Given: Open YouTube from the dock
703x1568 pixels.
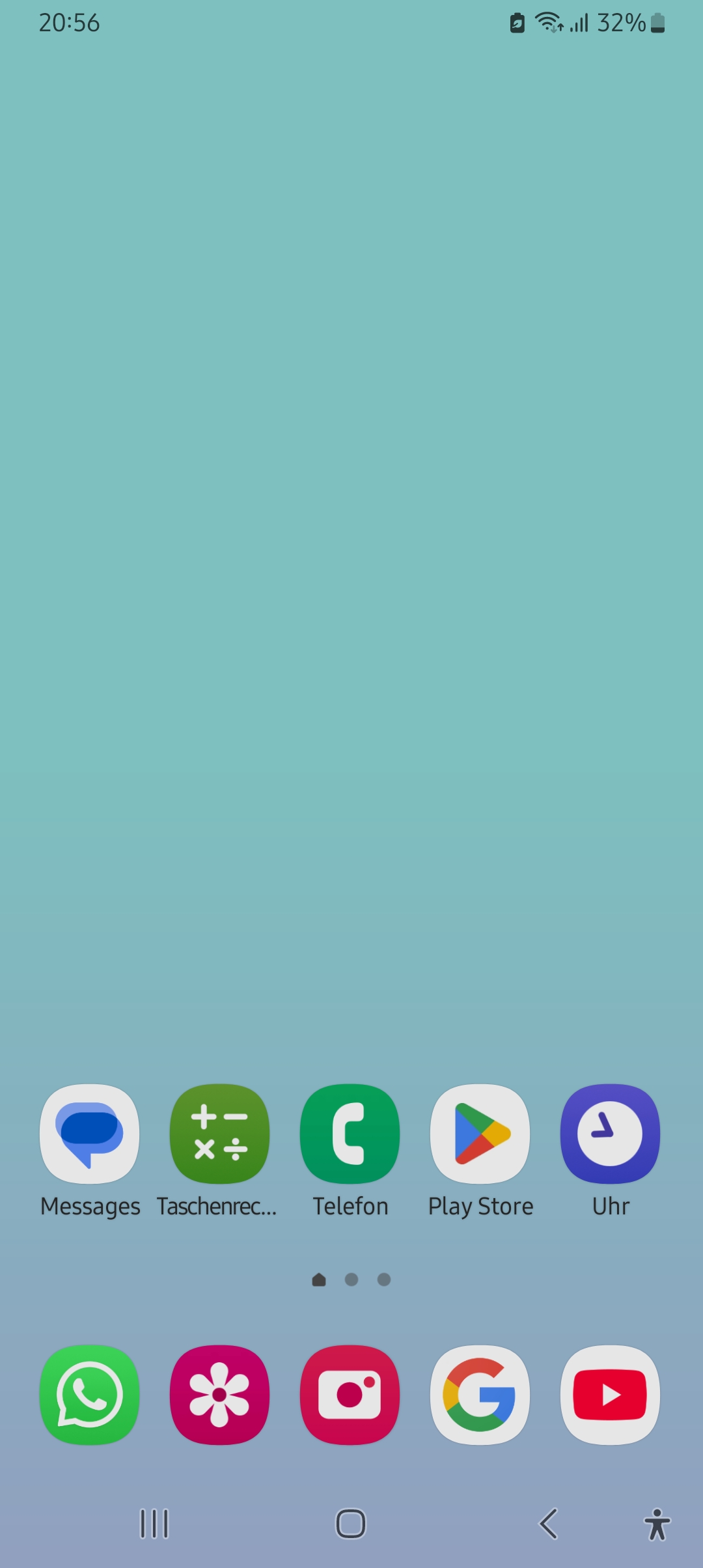Looking at the screenshot, I should pos(611,1395).
